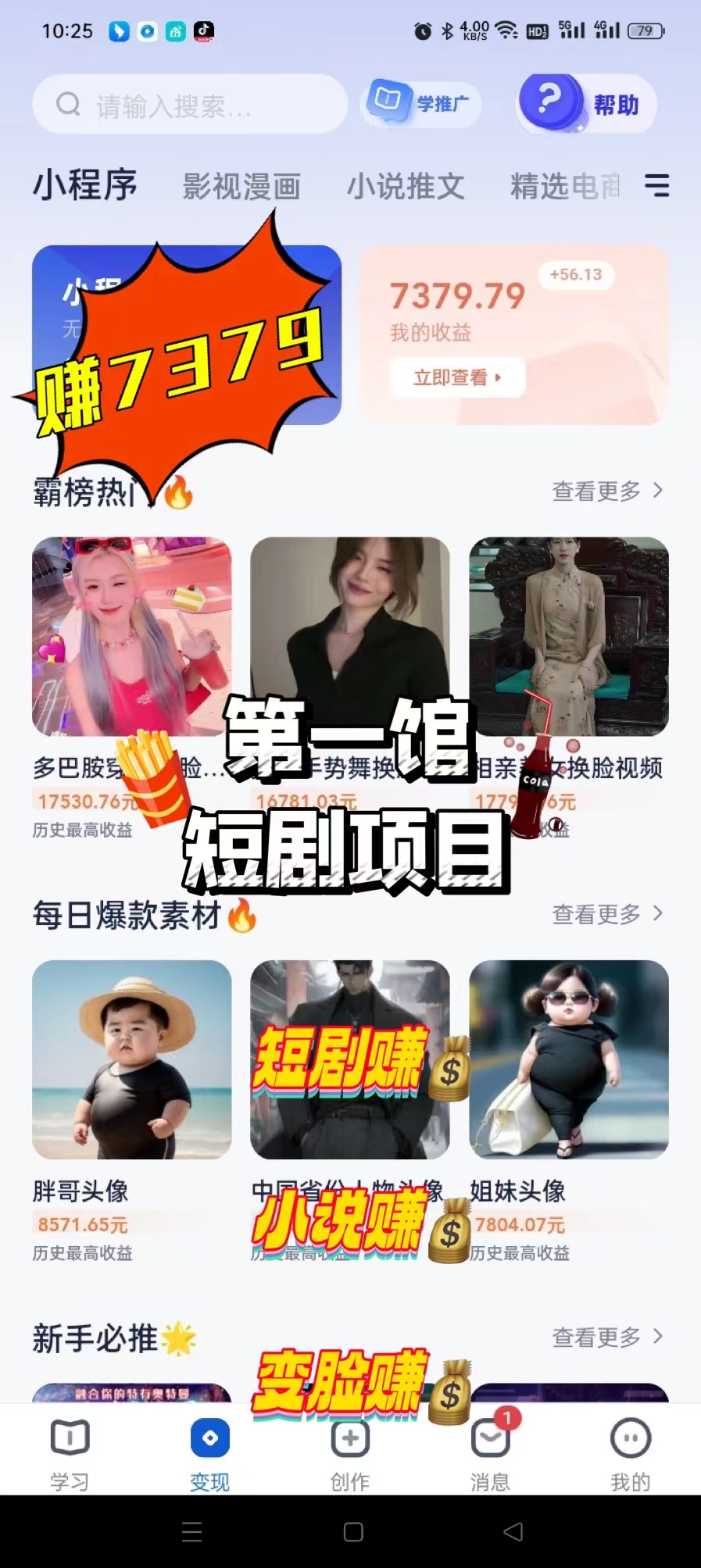
Task: View more in 每日爆款素材
Action: coord(608,914)
